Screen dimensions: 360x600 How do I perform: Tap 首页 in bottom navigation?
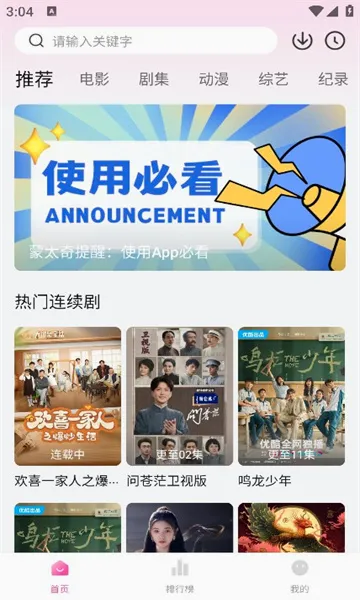pos(60,576)
